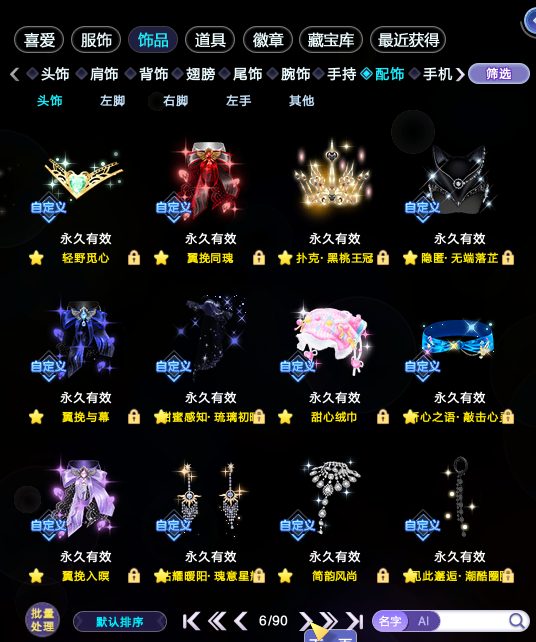Image resolution: width=536 pixels, height=642 pixels.
Task: Switch to the 服饰 tab
Action: (x=96, y=40)
